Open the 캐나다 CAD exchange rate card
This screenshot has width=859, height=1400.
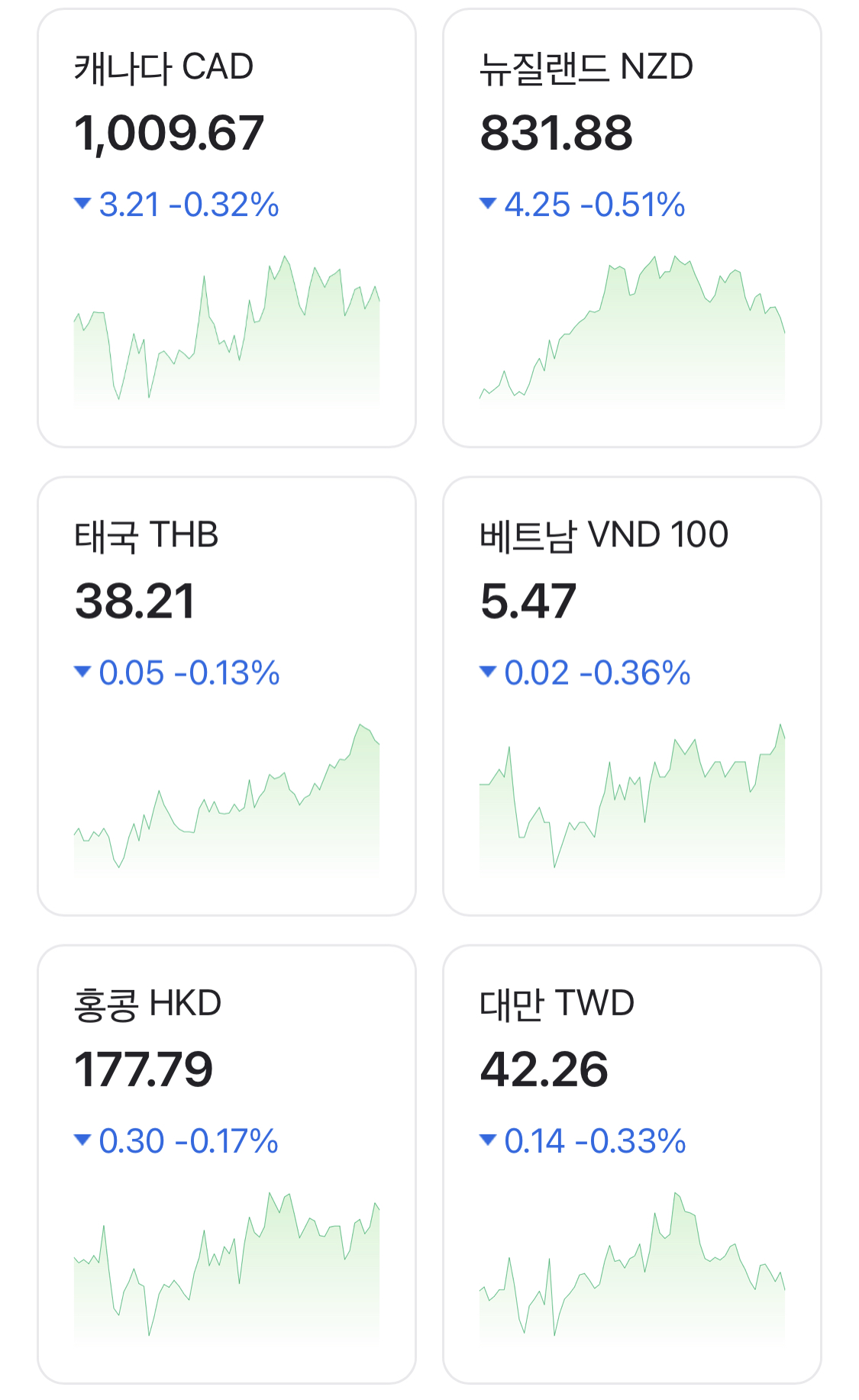pyautogui.click(x=227, y=228)
